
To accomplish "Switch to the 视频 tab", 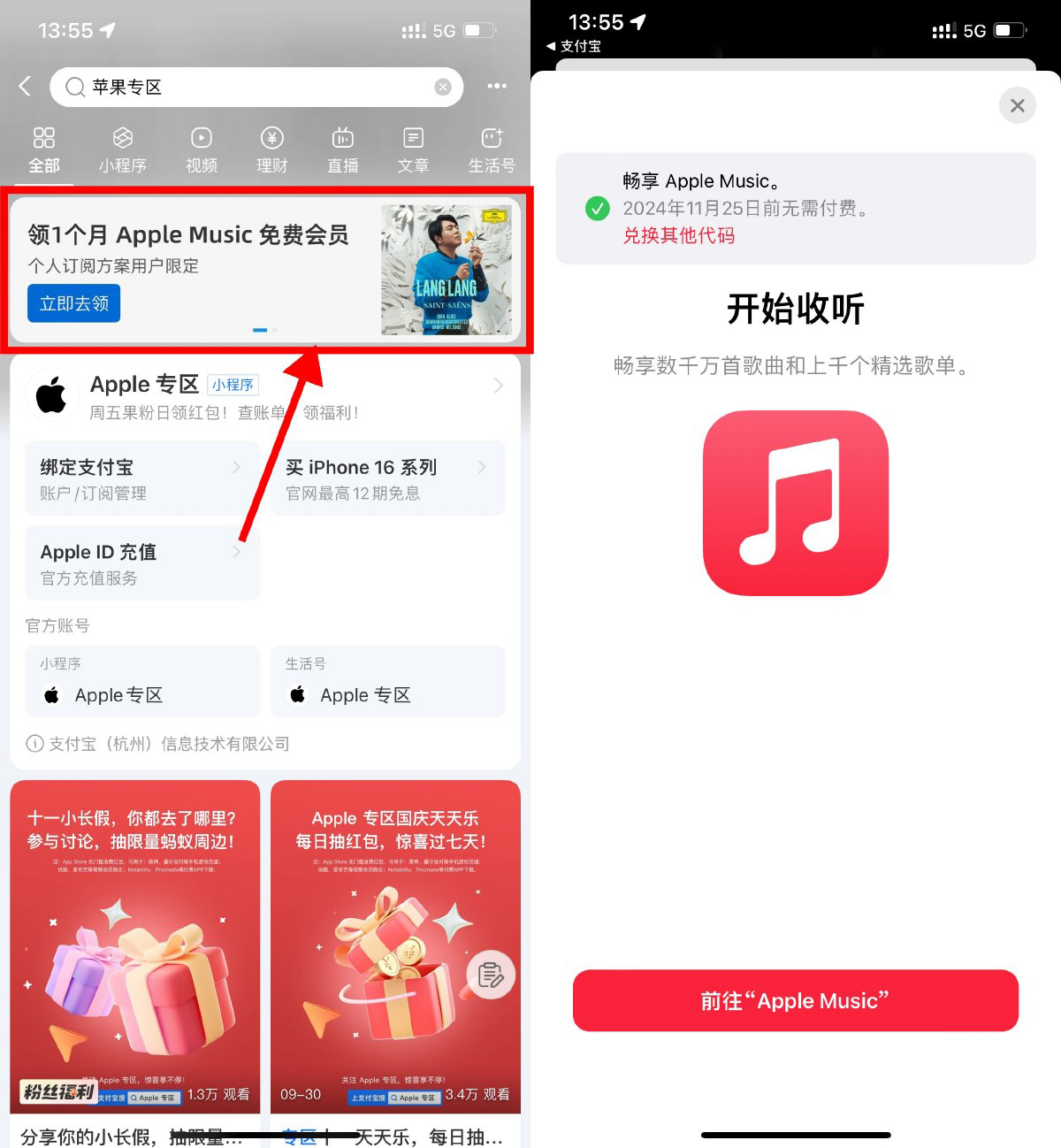I will [x=202, y=149].
